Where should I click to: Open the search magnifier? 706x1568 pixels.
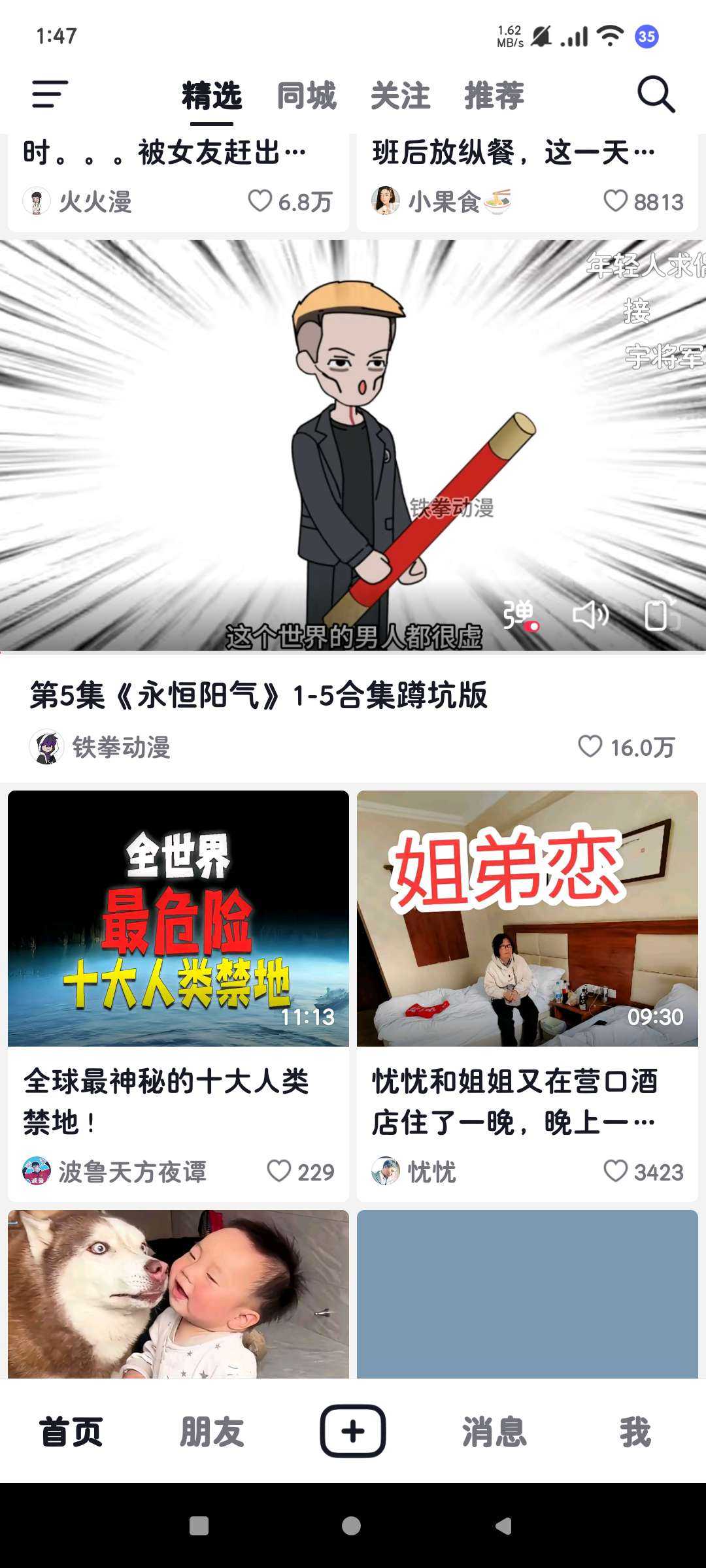click(x=656, y=95)
